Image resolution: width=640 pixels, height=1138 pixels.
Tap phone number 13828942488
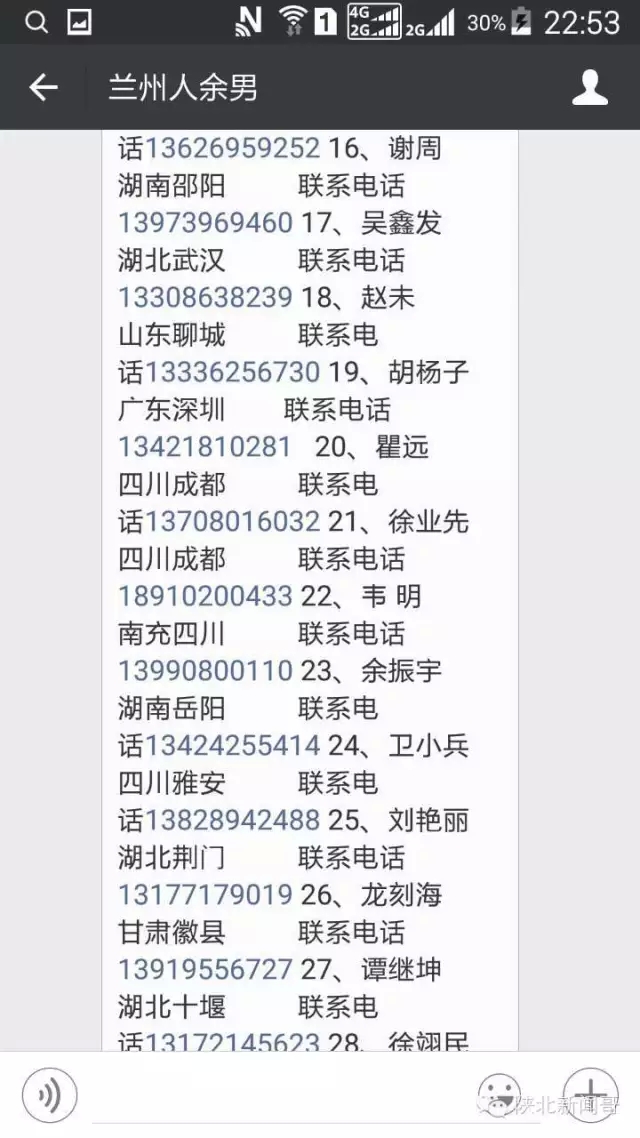point(232,821)
